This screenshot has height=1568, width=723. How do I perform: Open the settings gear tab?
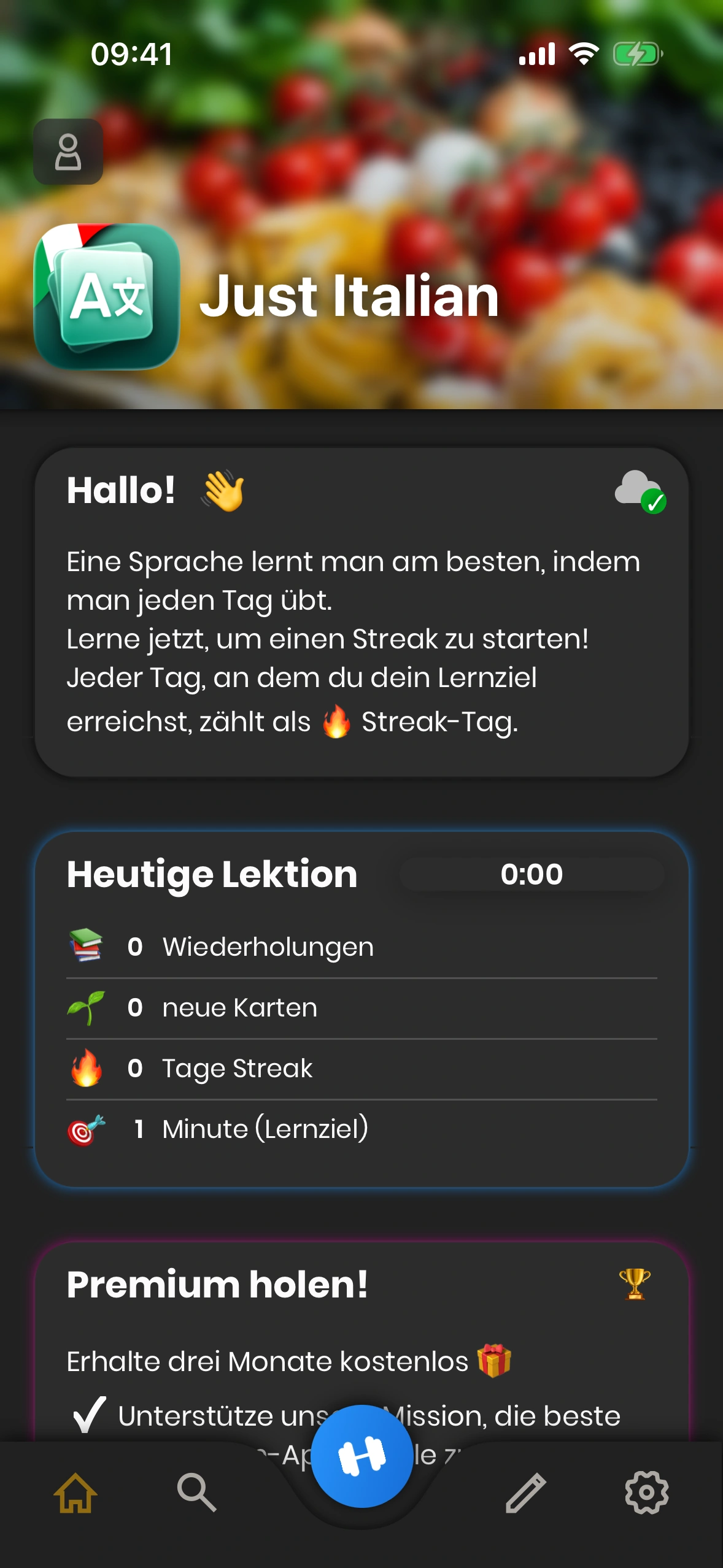click(646, 1493)
